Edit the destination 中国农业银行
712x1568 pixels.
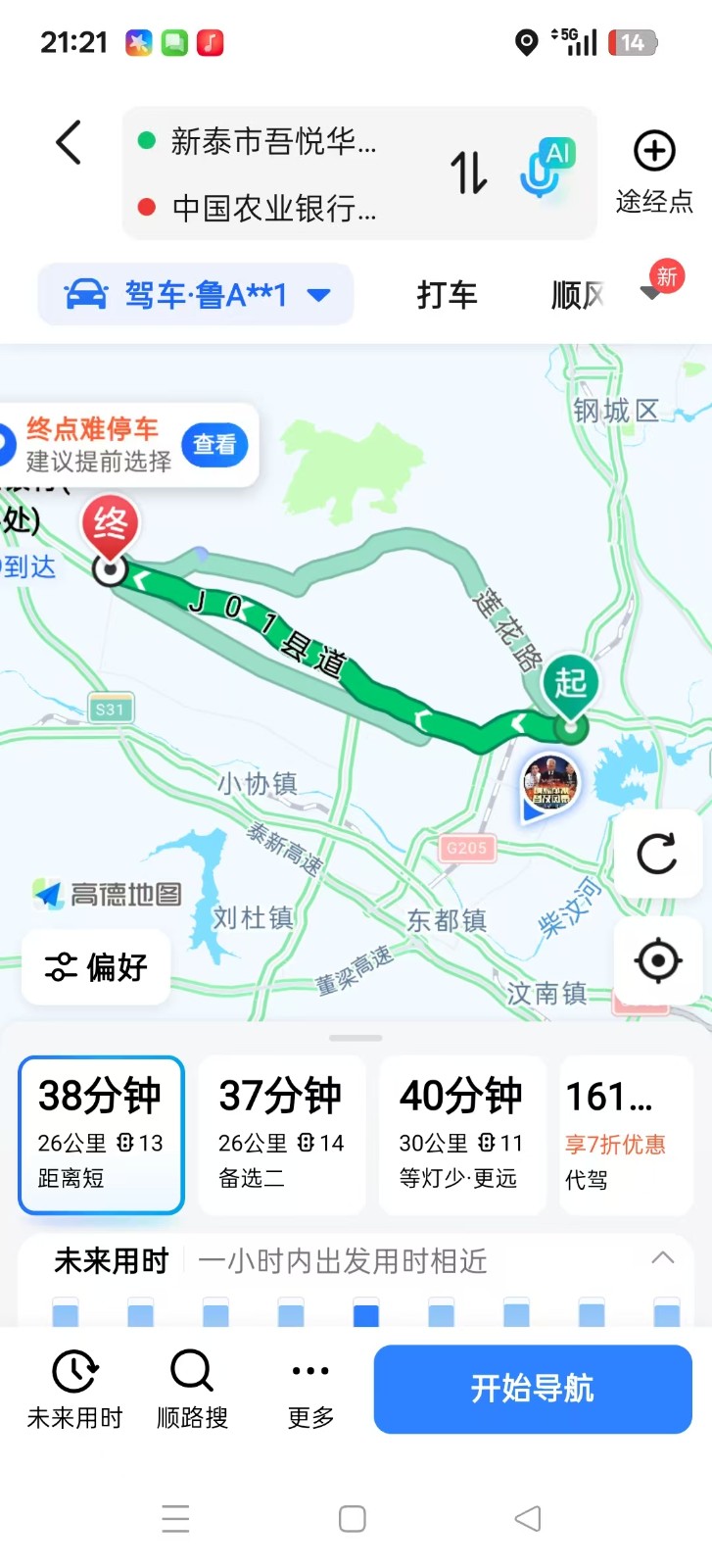273,208
